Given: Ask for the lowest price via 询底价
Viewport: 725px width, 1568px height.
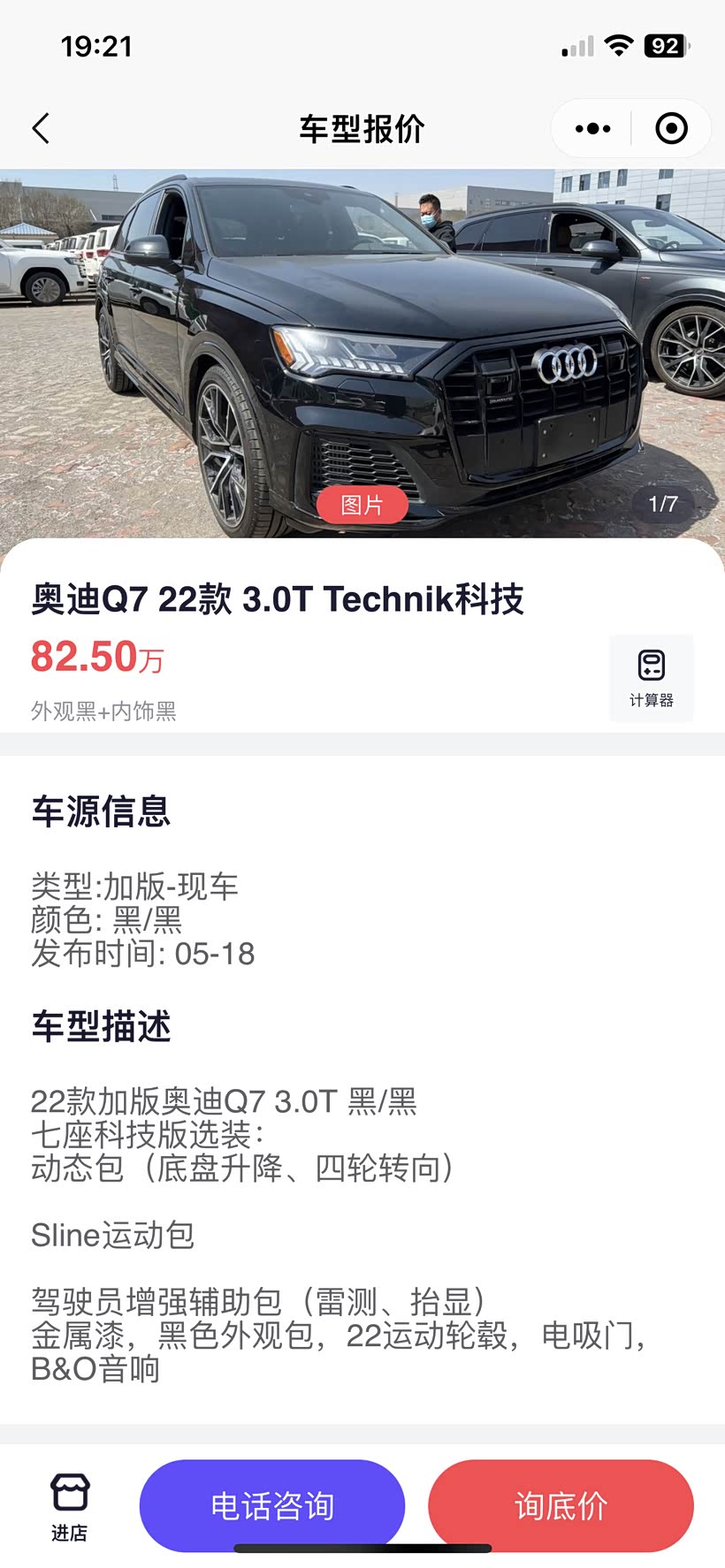Looking at the screenshot, I should coord(561,1506).
